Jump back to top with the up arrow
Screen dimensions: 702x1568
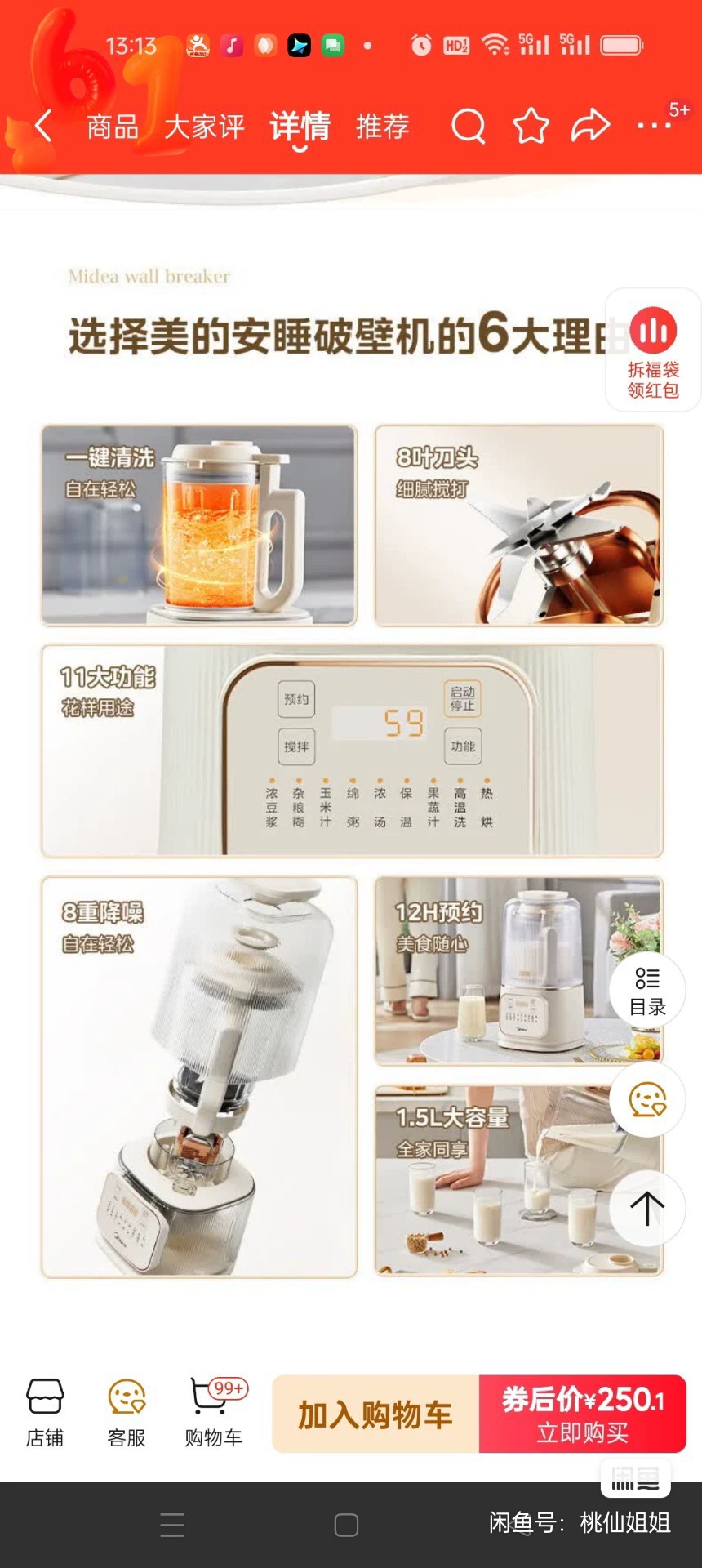click(647, 1209)
